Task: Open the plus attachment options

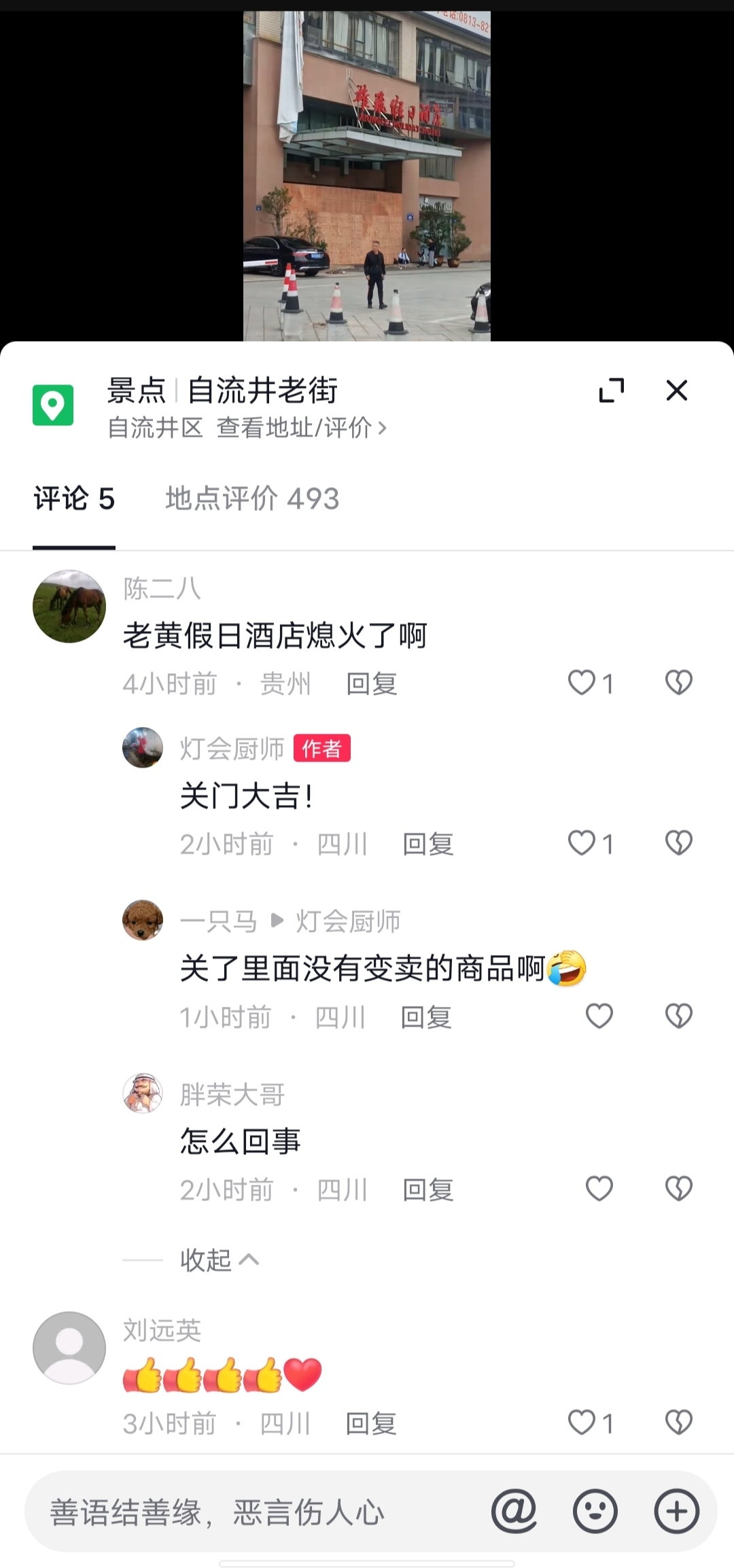Action: click(x=676, y=1512)
